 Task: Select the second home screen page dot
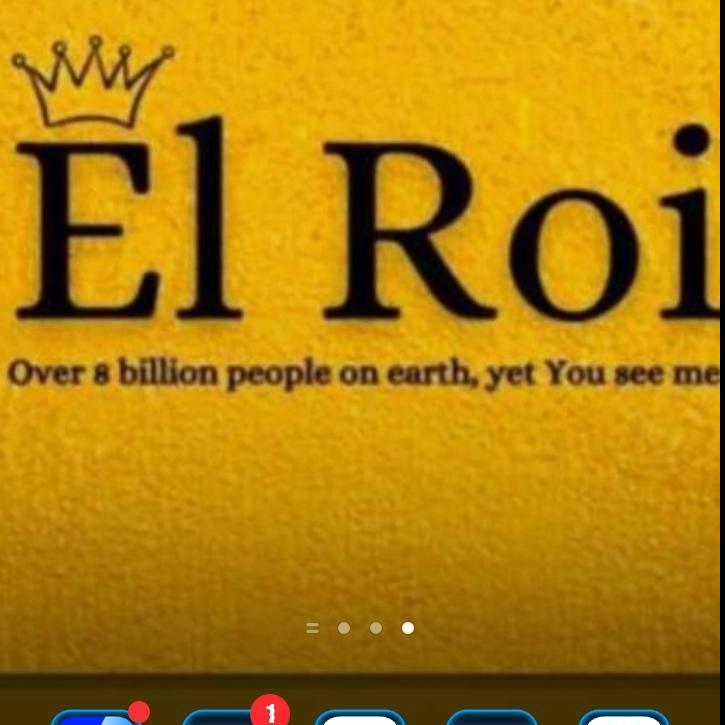[x=376, y=628]
